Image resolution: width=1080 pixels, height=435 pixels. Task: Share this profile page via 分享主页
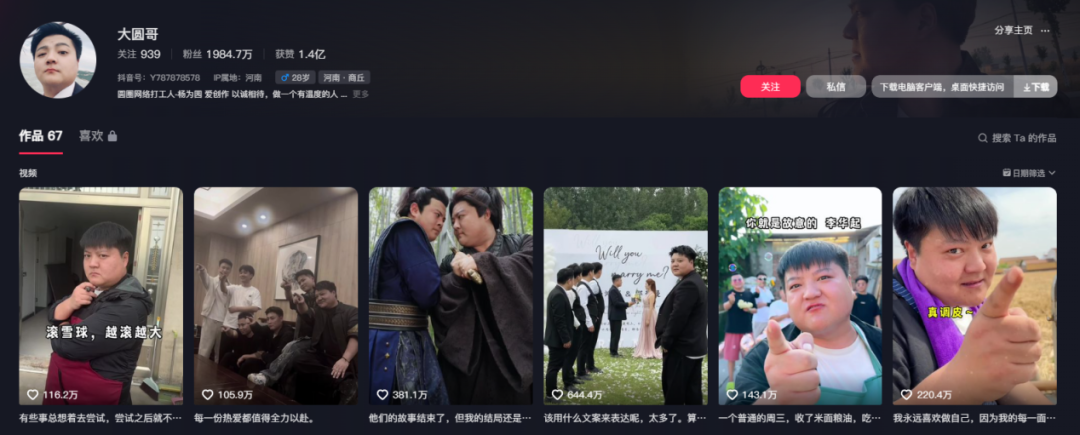tap(1012, 30)
